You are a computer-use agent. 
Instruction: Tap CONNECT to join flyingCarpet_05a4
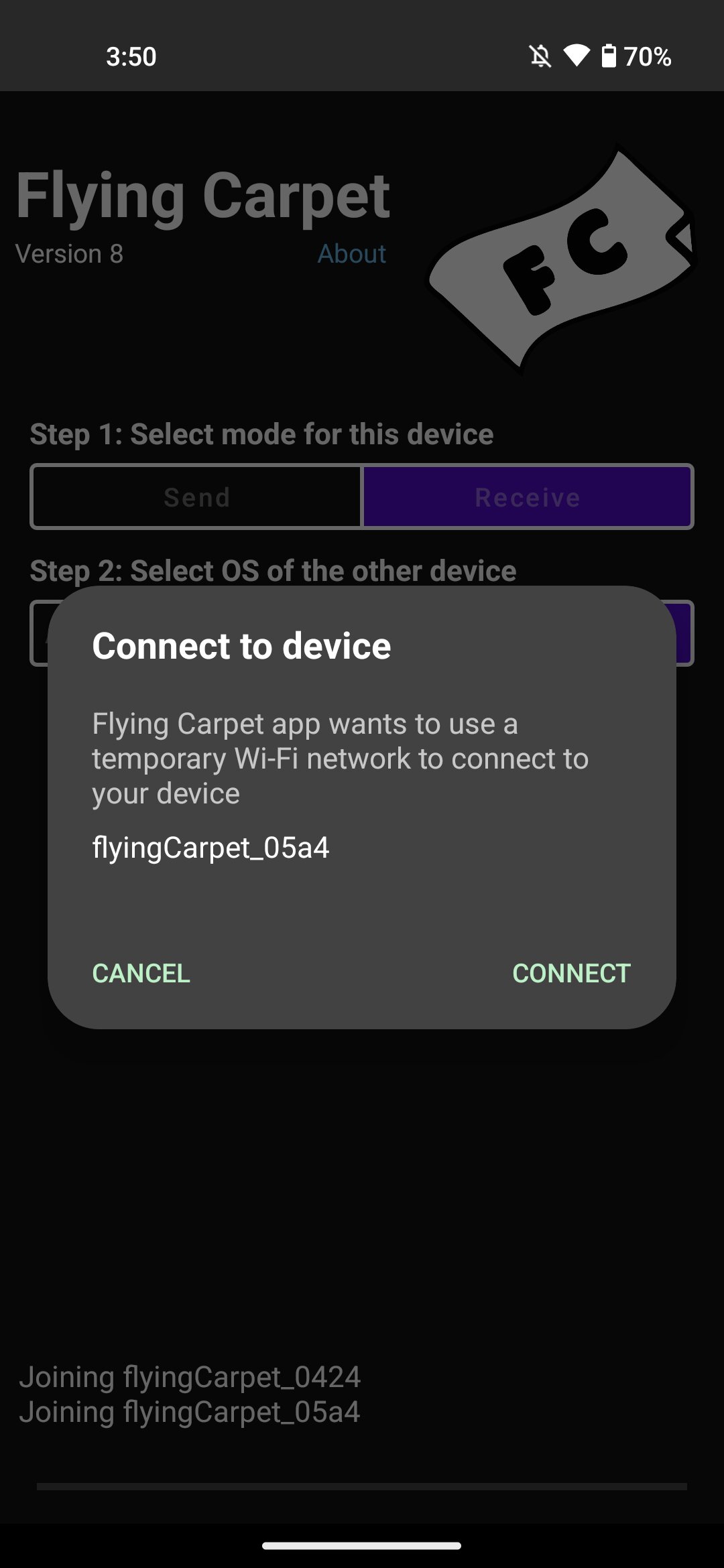point(571,973)
